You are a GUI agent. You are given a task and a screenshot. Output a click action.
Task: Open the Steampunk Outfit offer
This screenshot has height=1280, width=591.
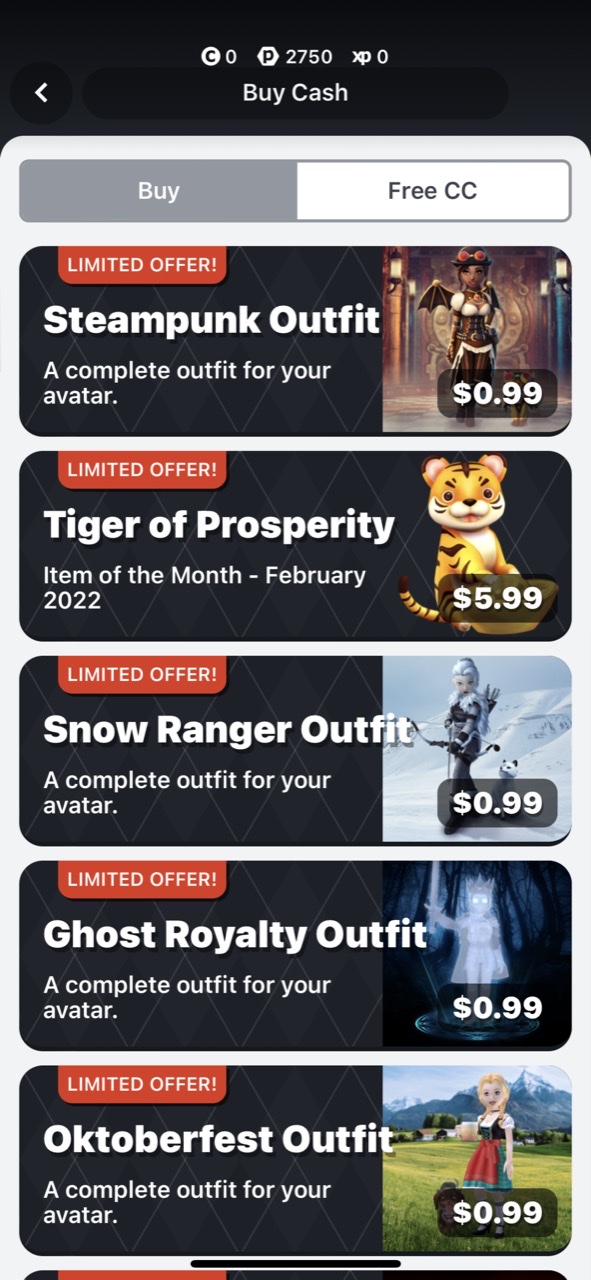(295, 340)
